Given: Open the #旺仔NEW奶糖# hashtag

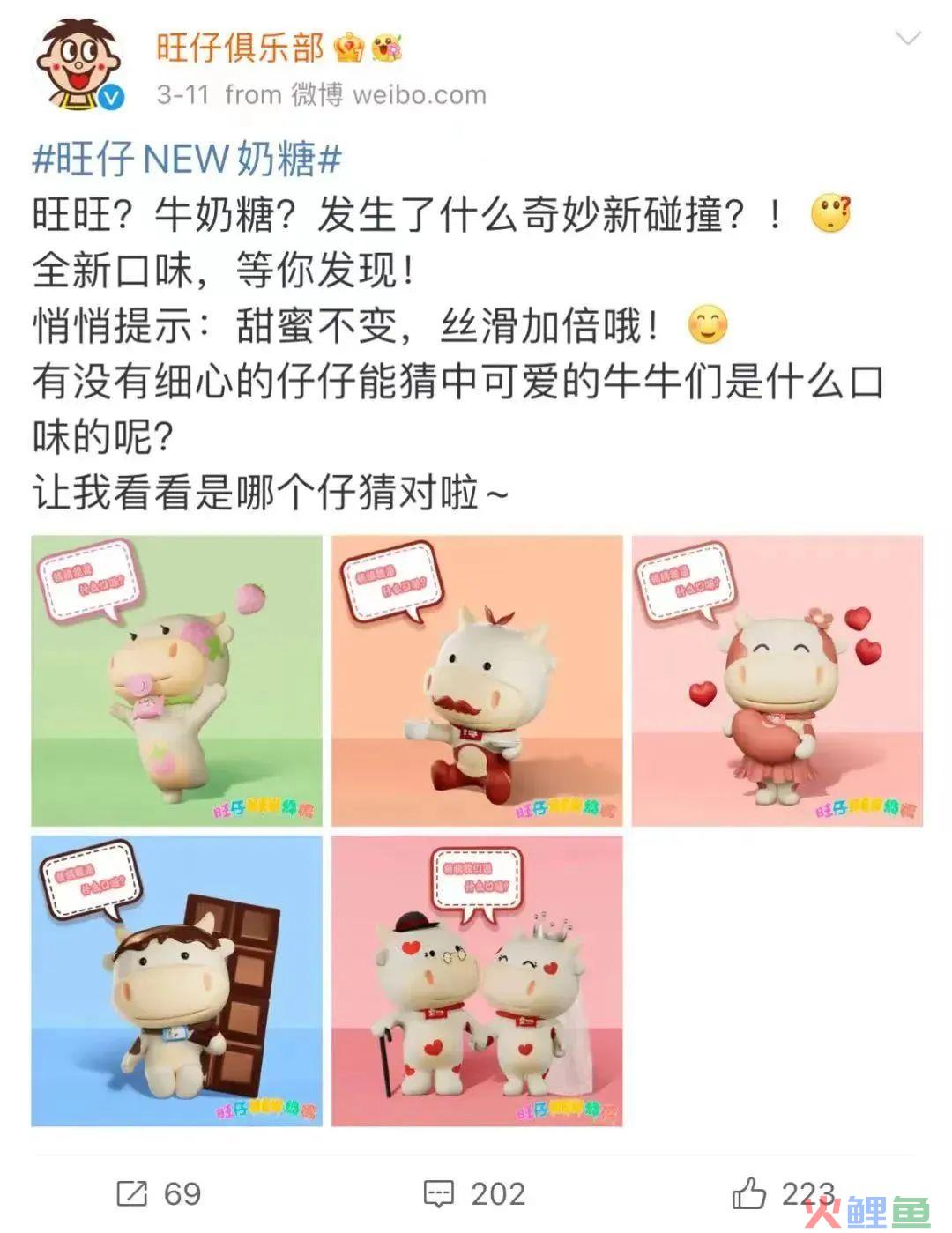Looking at the screenshot, I should click(187, 159).
